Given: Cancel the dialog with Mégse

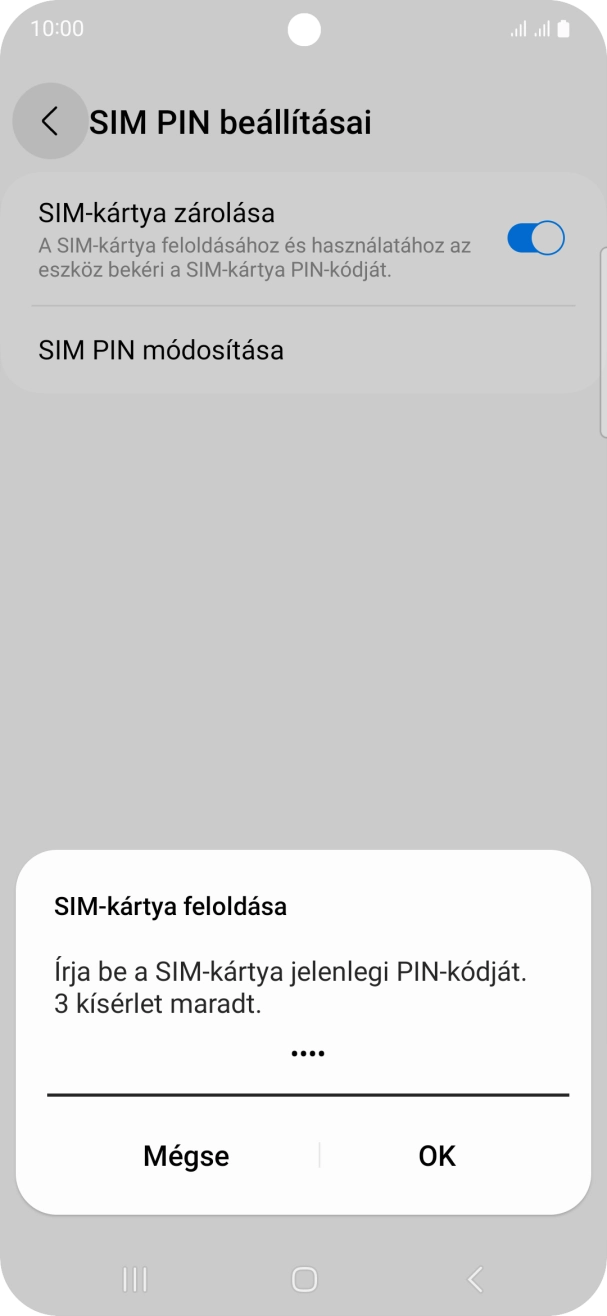Looking at the screenshot, I should [x=186, y=1156].
